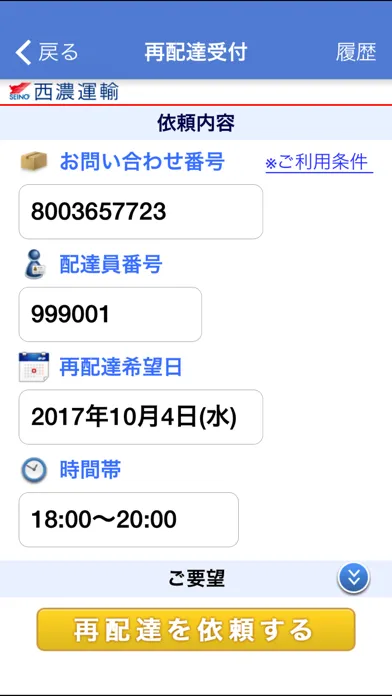Go back with the 戻る button
Image resolution: width=392 pixels, height=696 pixels.
pyautogui.click(x=47, y=52)
